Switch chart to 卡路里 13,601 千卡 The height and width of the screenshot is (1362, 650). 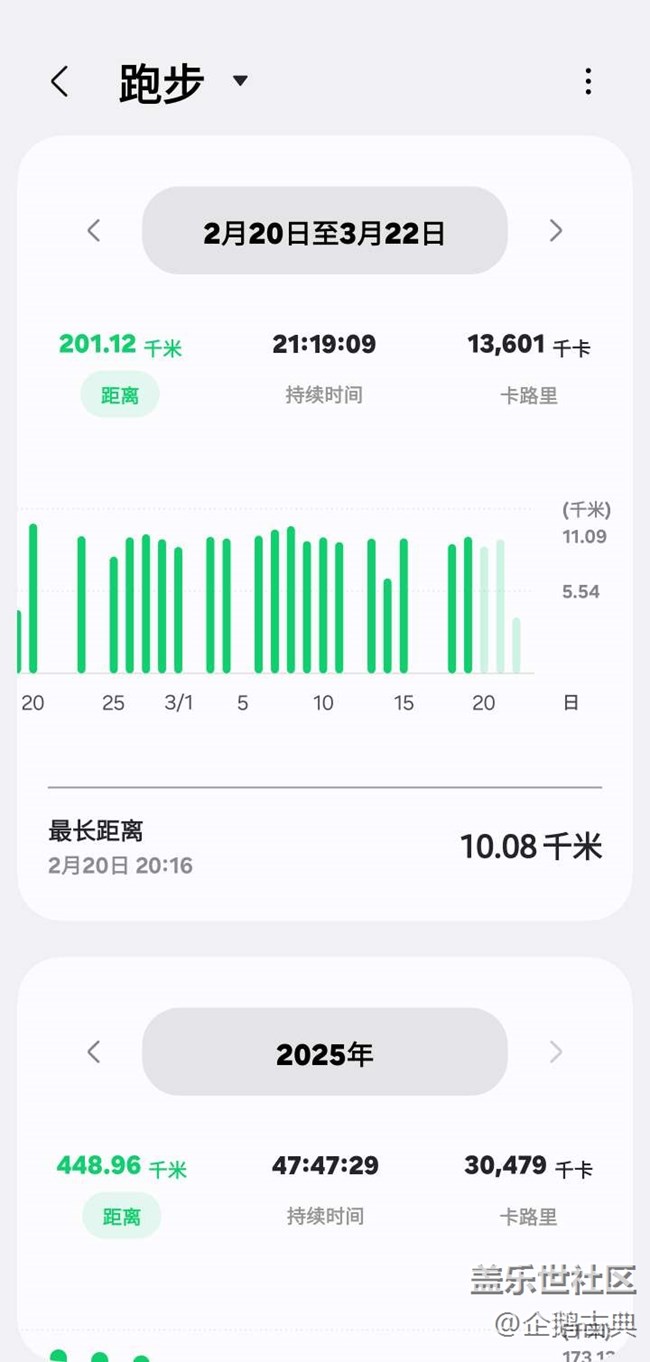point(528,368)
